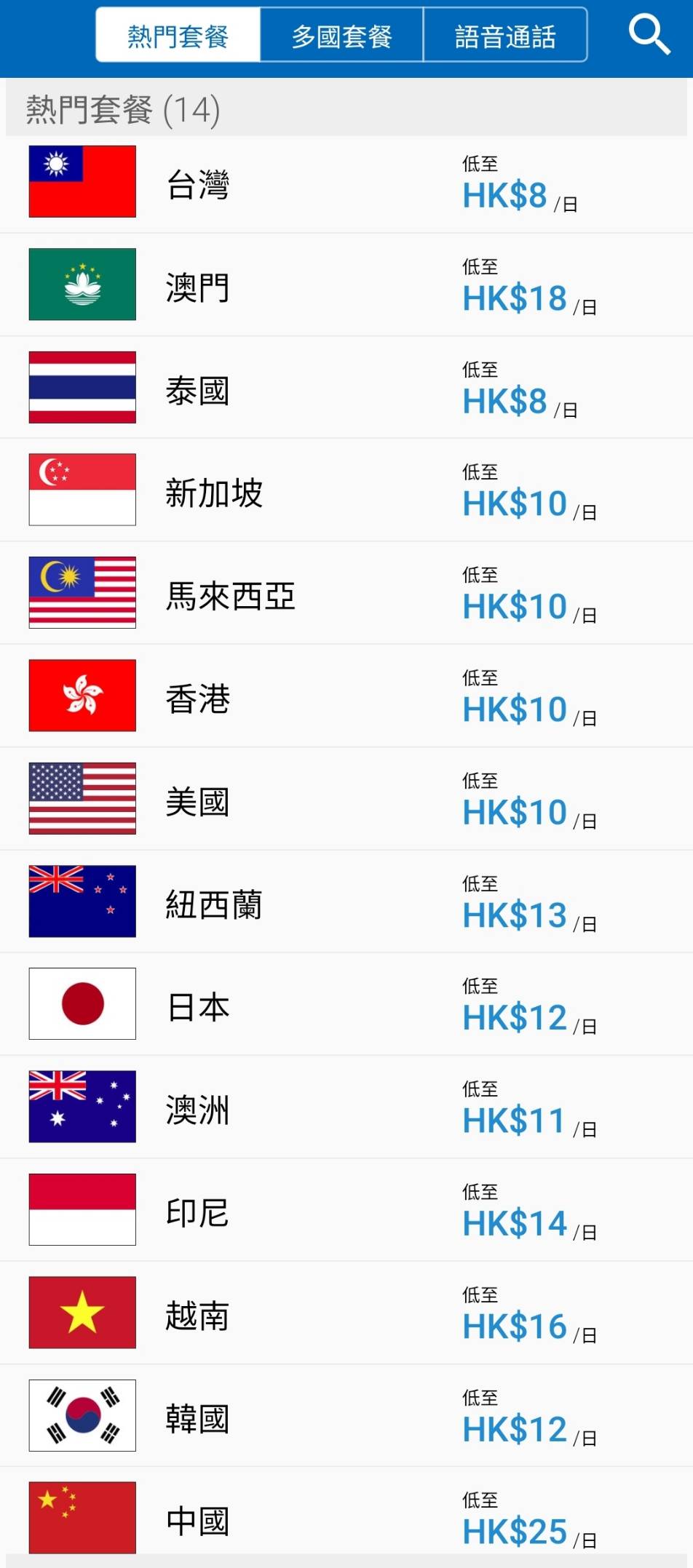The height and width of the screenshot is (1568, 693).
Task: Select the Hong Kong flag icon
Action: coord(82,694)
